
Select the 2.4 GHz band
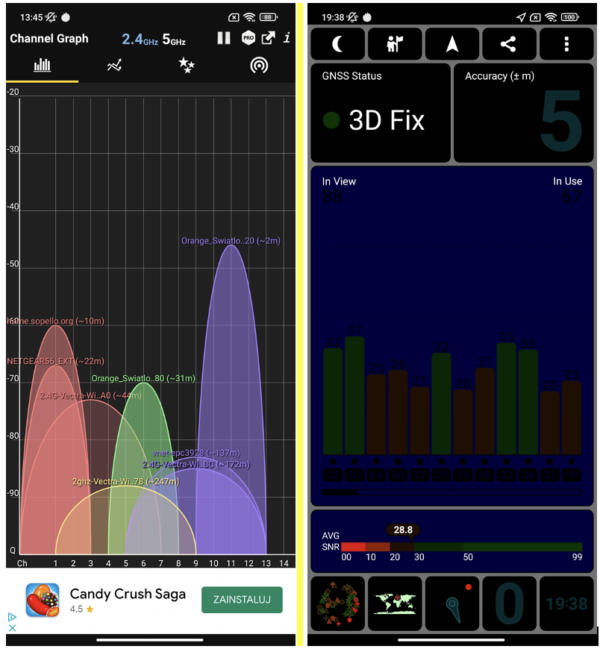pyautogui.click(x=139, y=39)
